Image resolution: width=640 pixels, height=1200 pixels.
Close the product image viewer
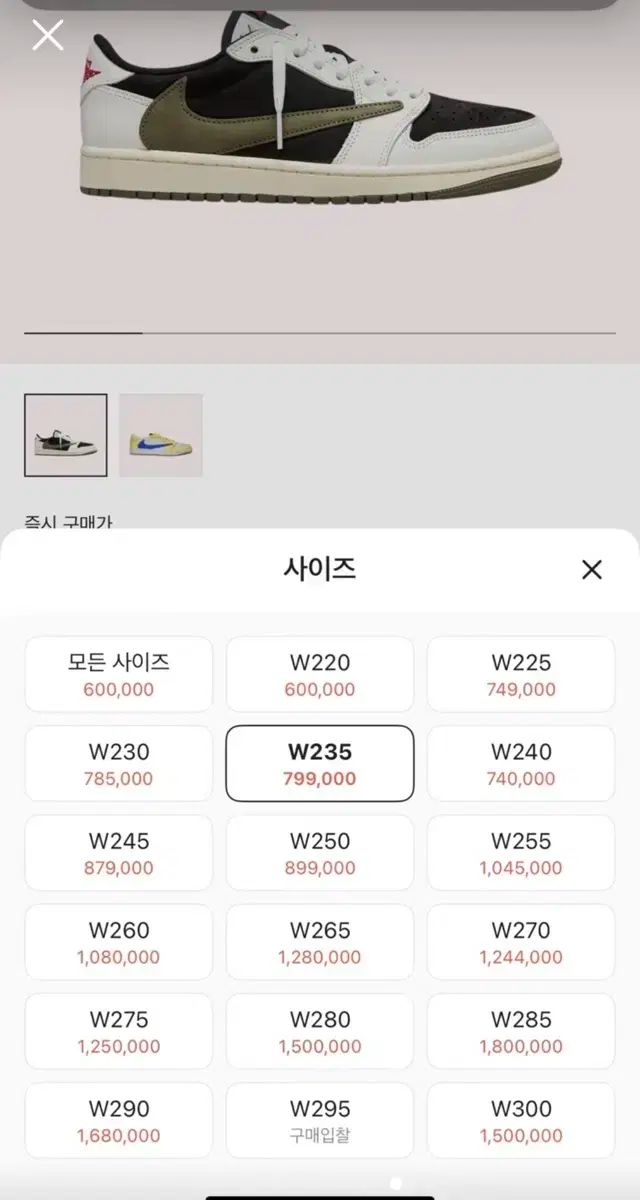[x=47, y=35]
